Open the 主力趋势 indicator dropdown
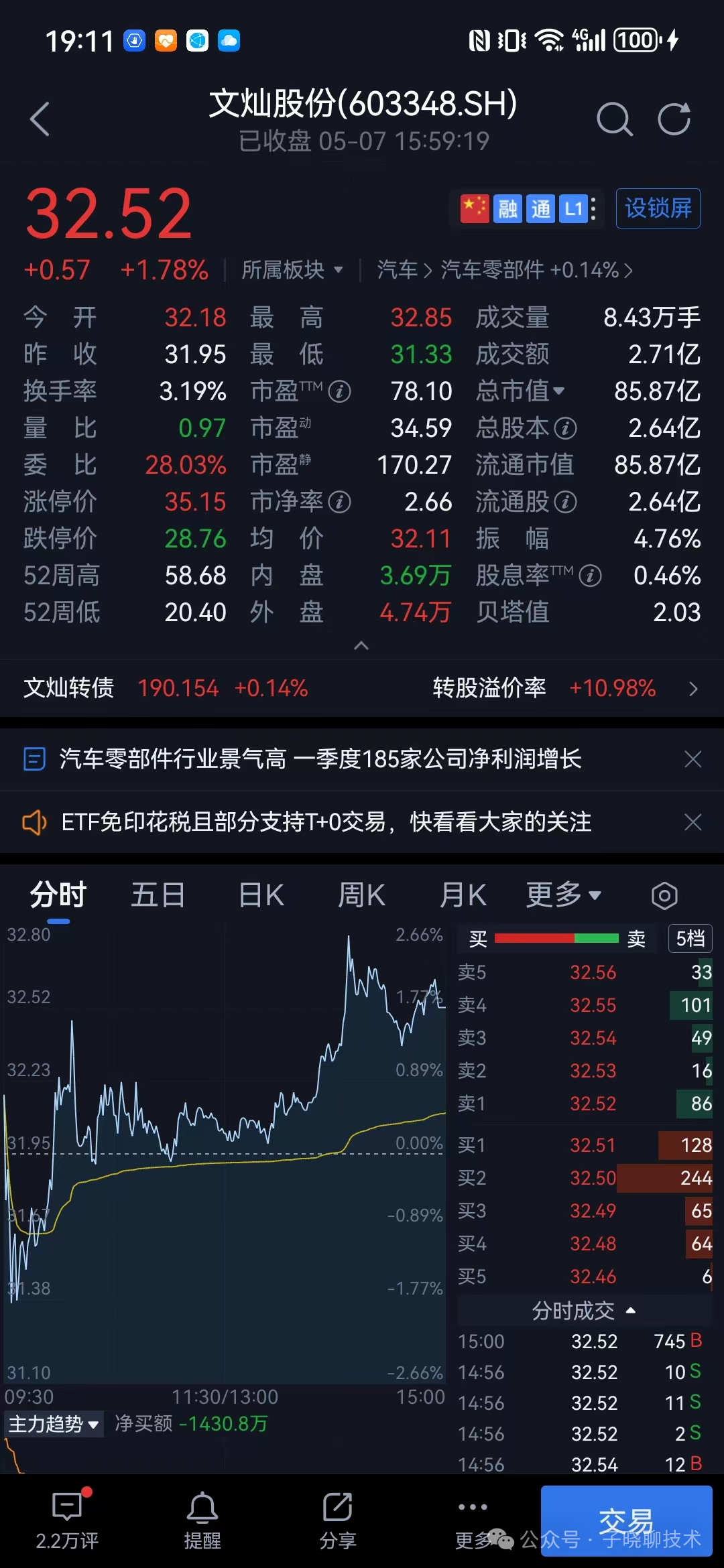 [x=54, y=1424]
